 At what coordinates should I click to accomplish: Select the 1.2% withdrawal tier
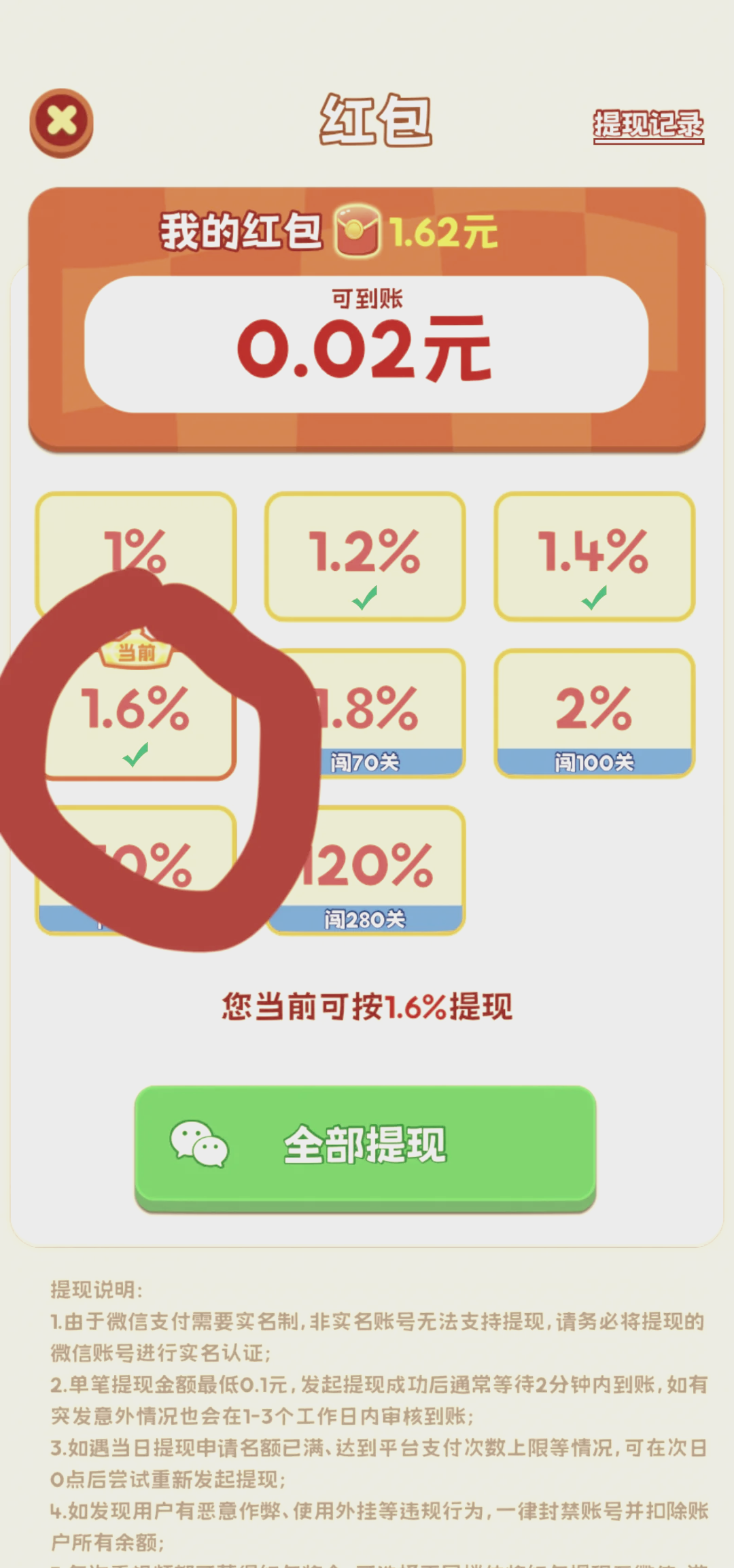(x=365, y=556)
